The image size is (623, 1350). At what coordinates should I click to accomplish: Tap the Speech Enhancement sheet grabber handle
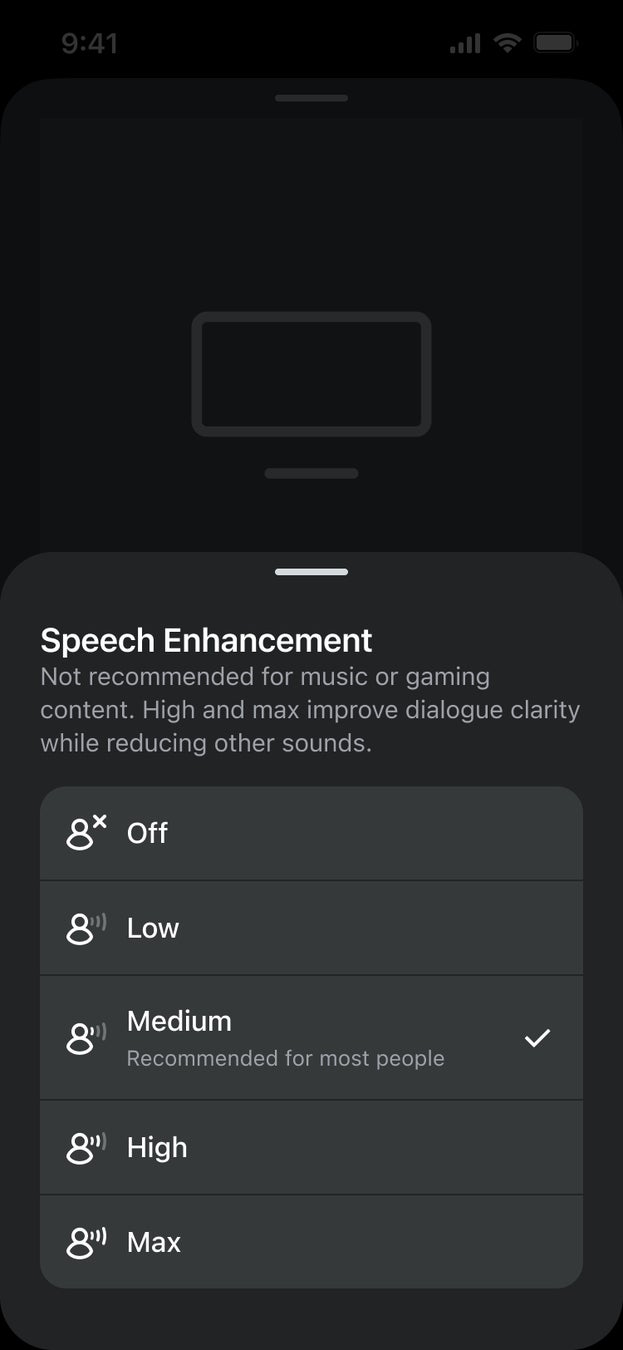[311, 572]
